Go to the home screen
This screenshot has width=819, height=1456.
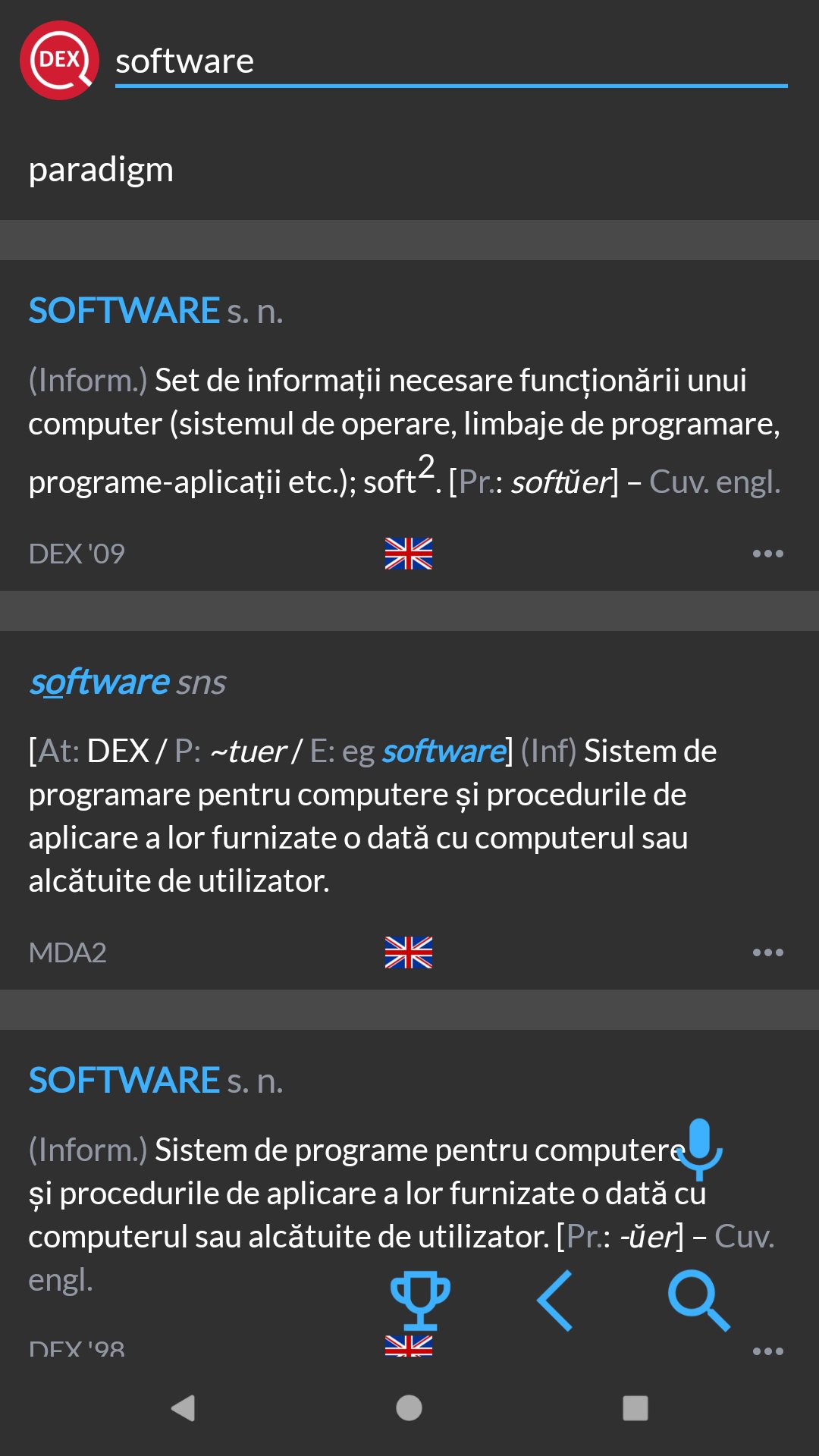[409, 1408]
